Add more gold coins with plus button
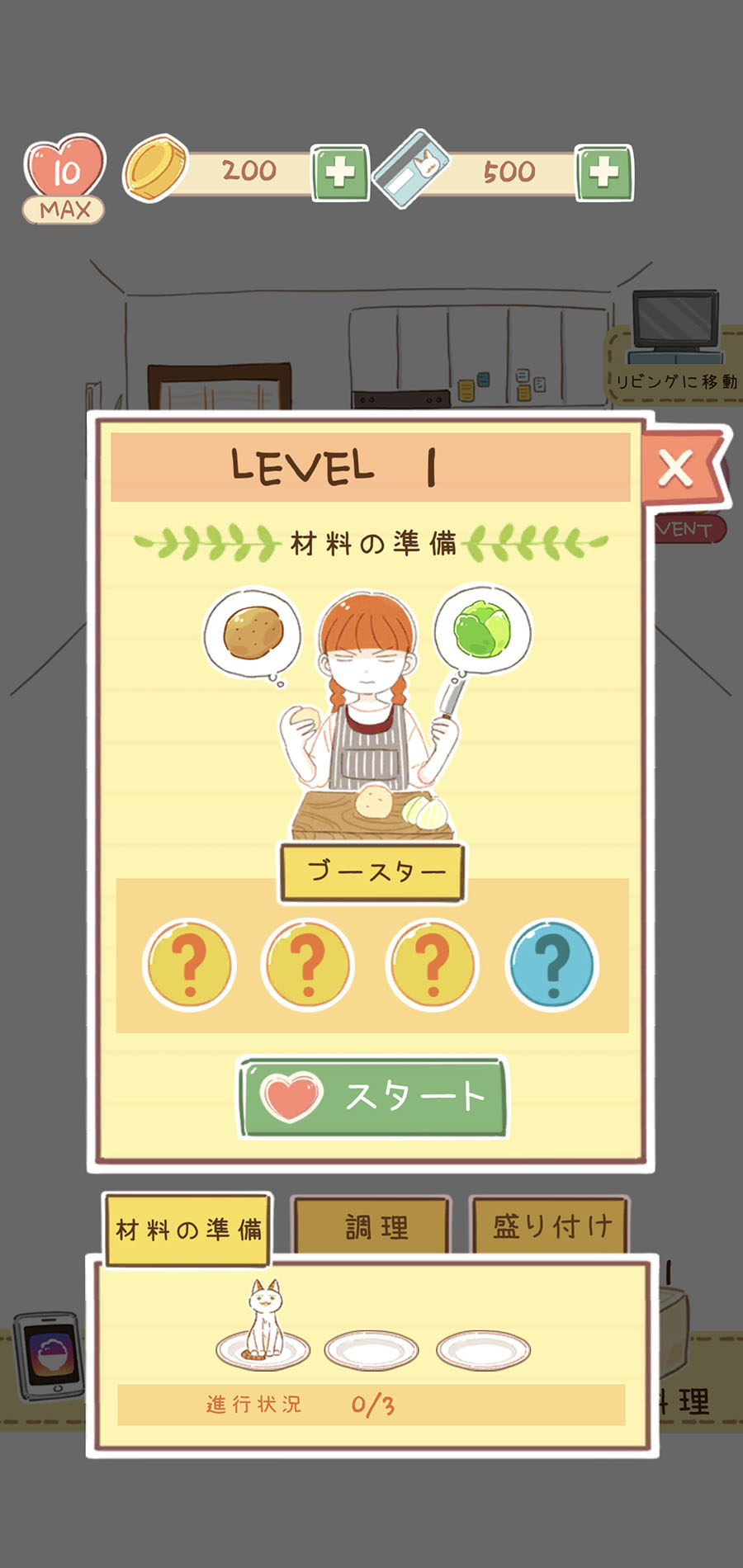The image size is (743, 1568). tap(339, 173)
